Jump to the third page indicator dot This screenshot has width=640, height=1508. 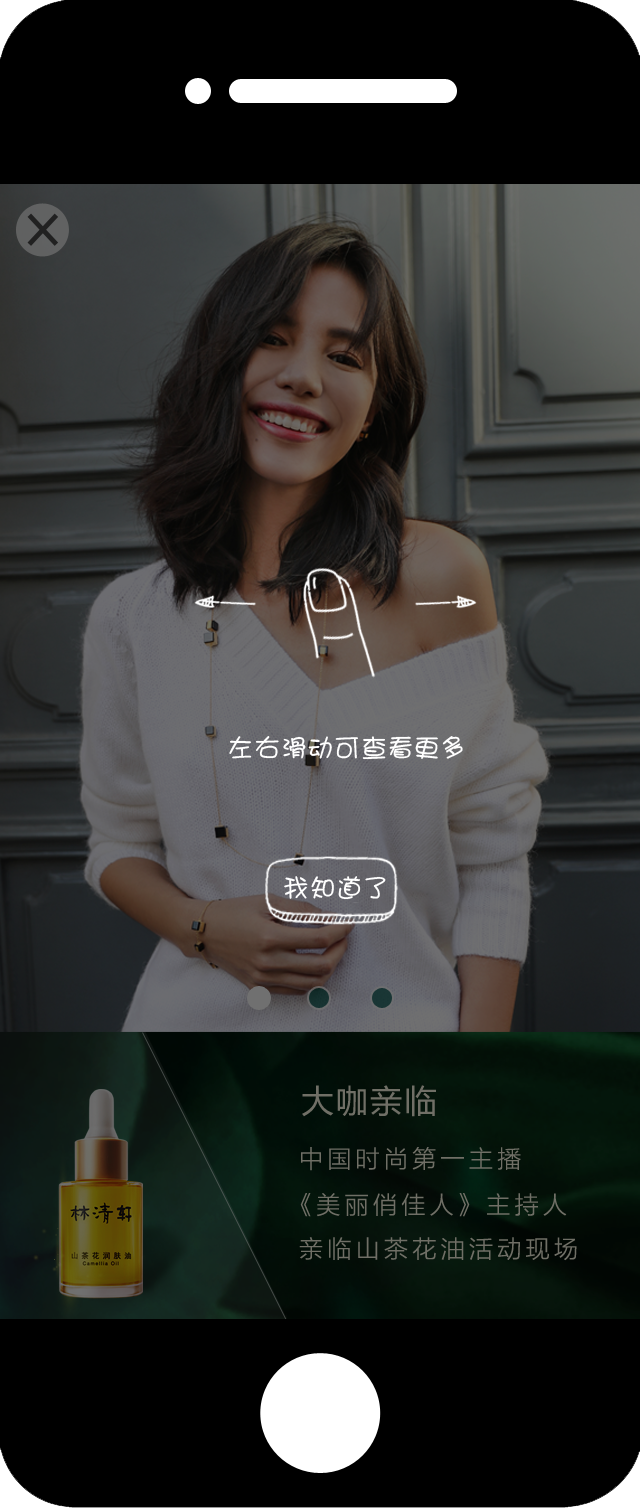382,998
